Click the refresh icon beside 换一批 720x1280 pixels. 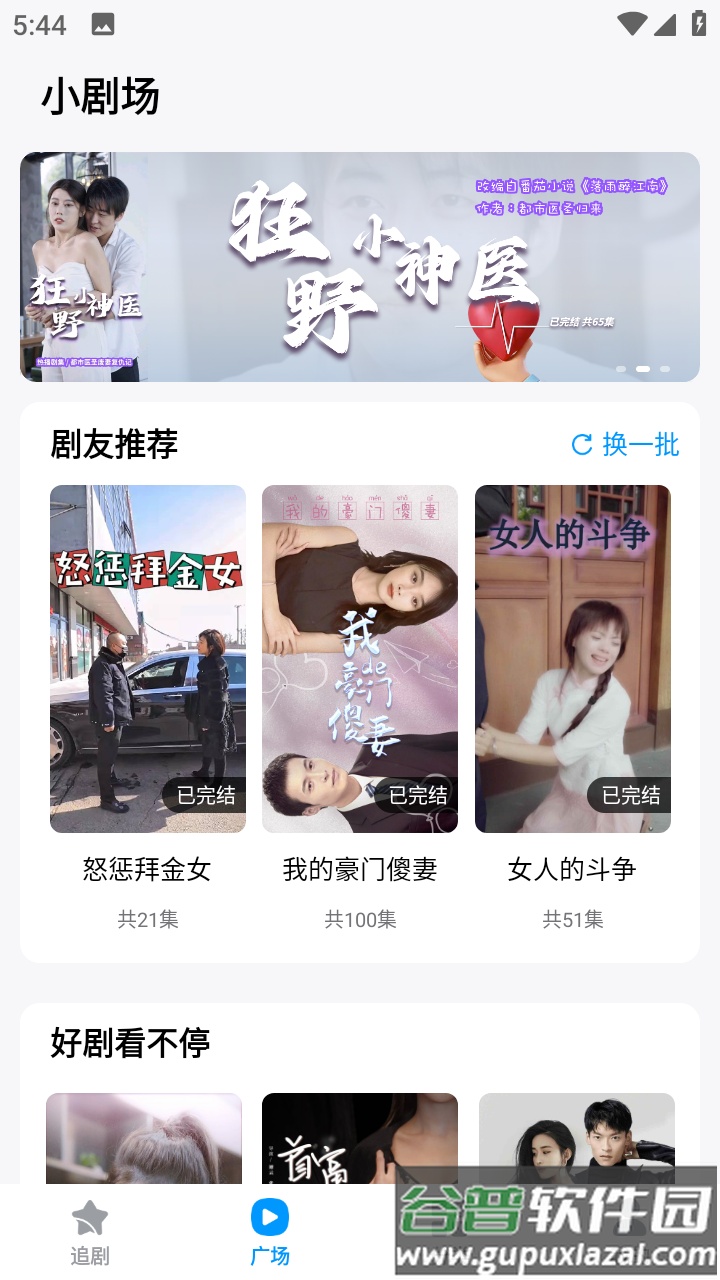pos(583,446)
